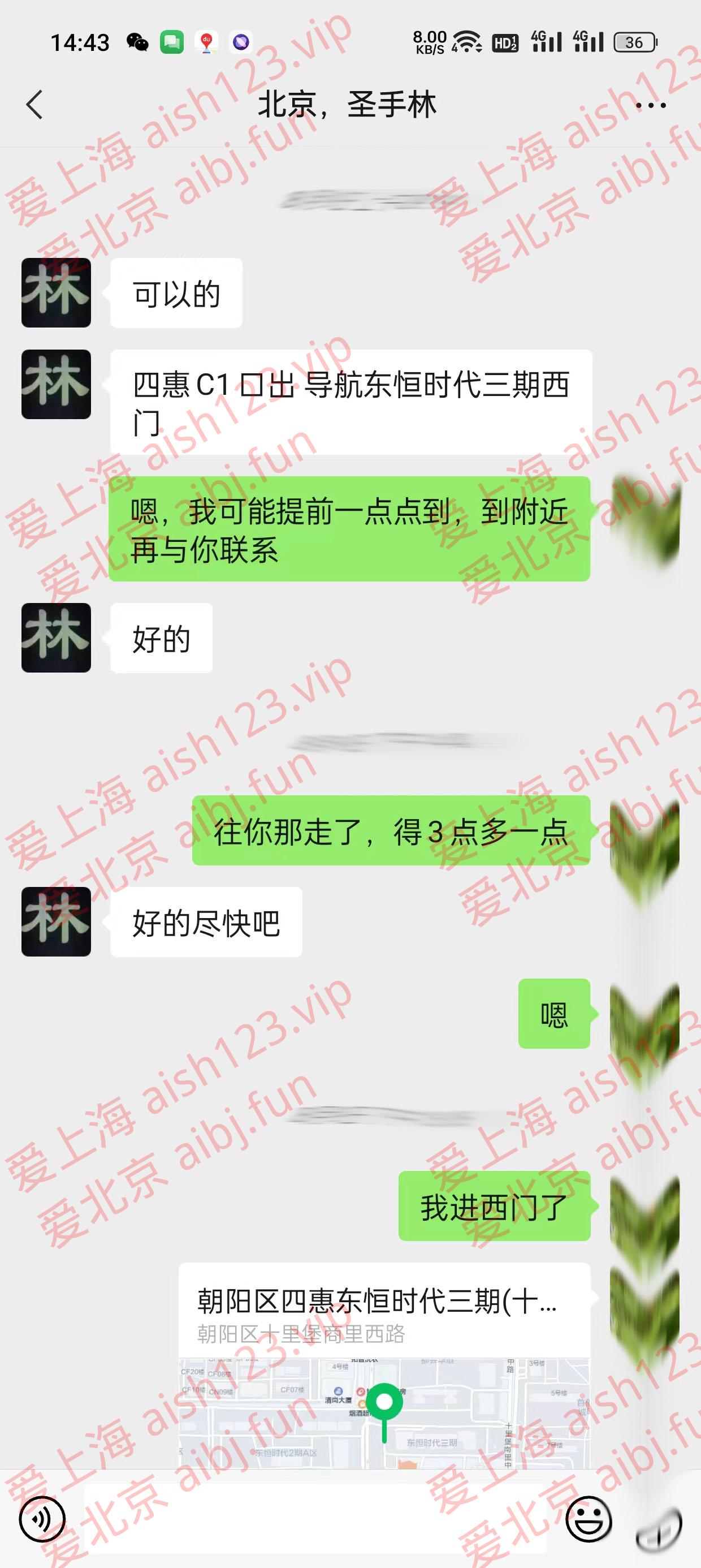701x1568 pixels.
Task: Open 林's avatar beside the 可以的 message
Action: point(56,293)
